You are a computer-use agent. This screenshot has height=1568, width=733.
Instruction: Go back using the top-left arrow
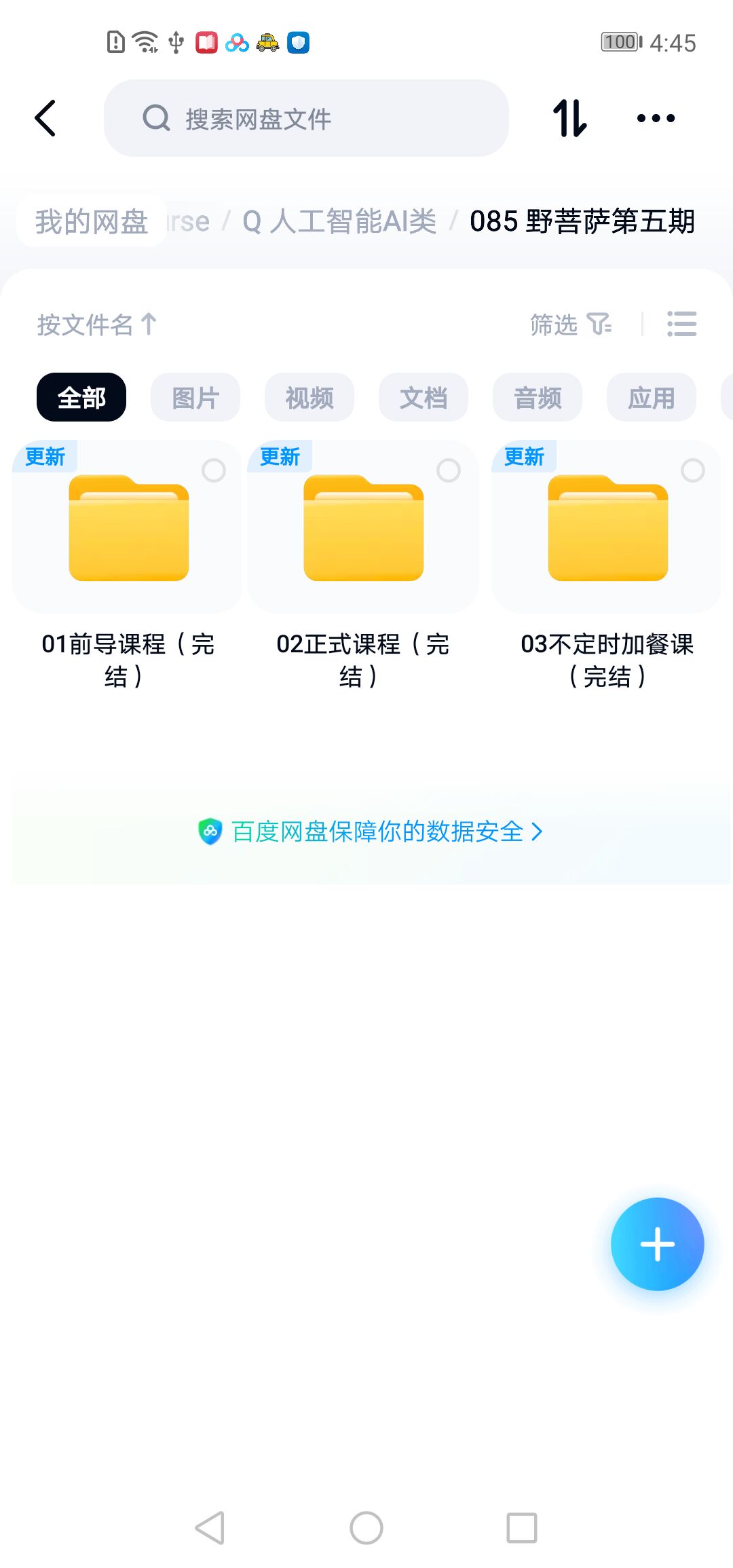coord(45,119)
